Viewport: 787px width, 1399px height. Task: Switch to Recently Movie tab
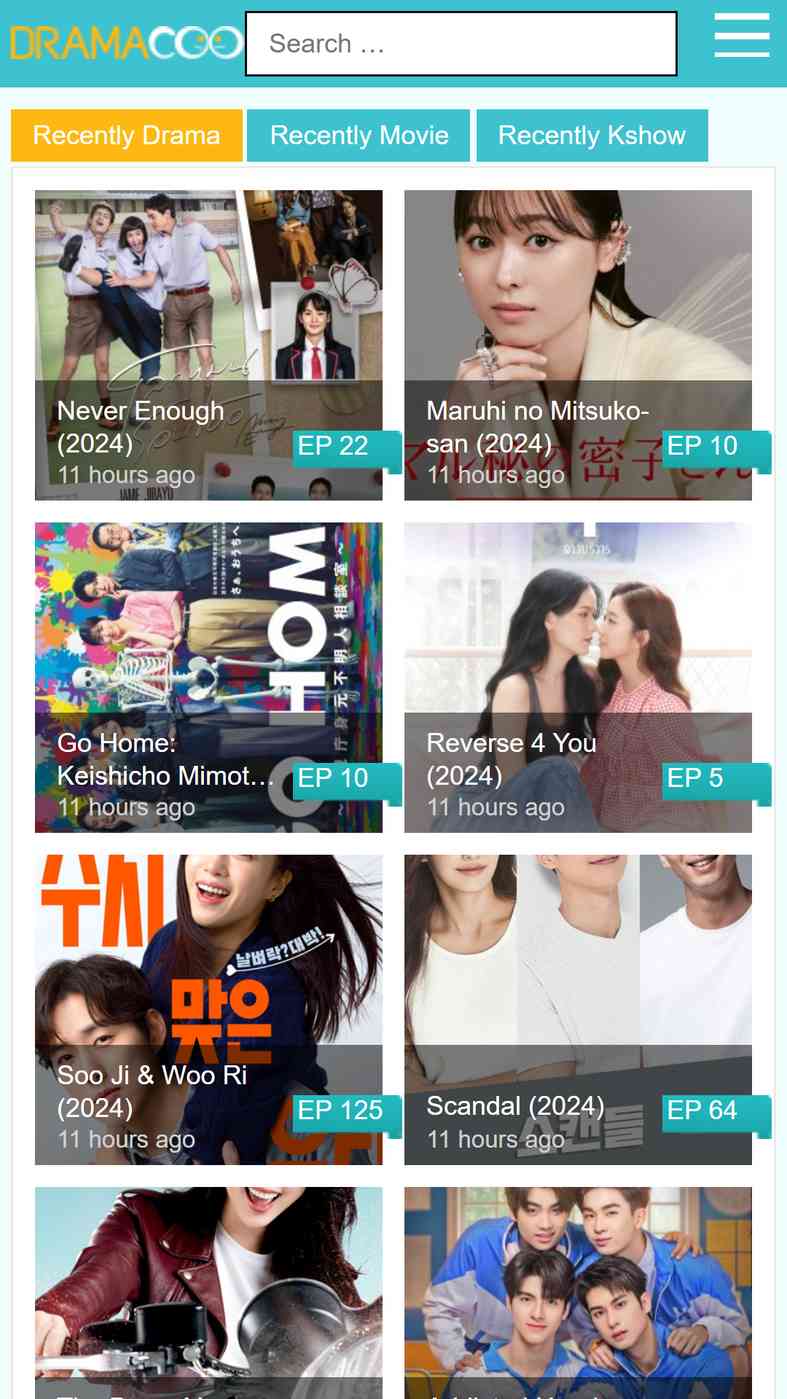pos(359,135)
